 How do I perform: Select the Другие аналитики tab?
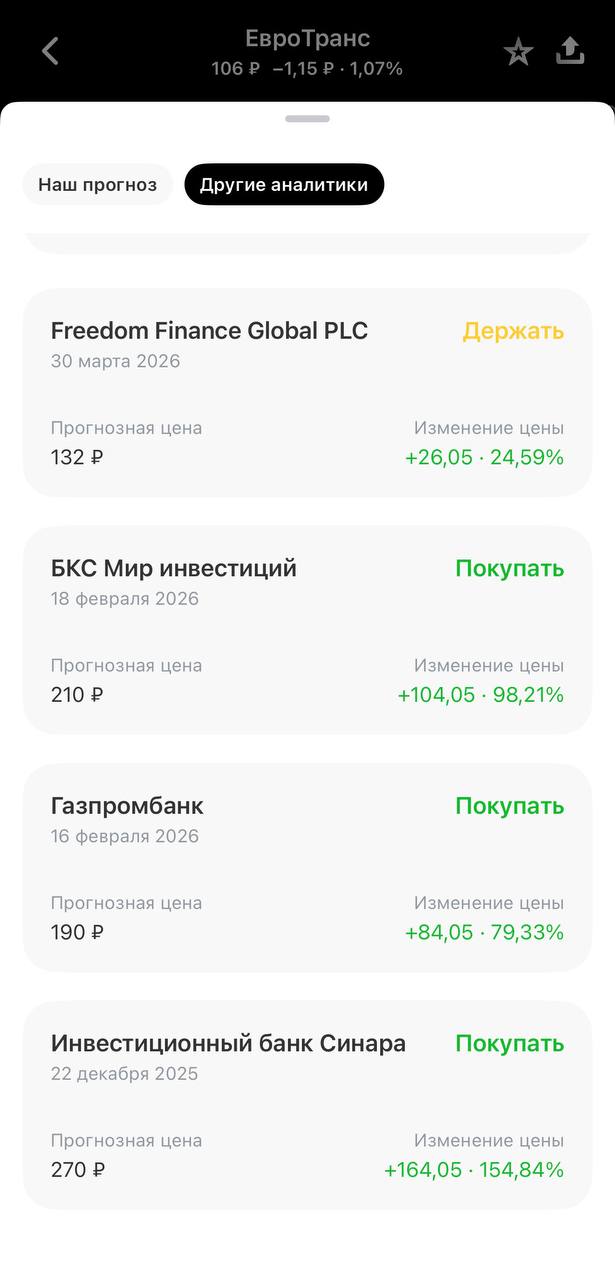tap(284, 185)
